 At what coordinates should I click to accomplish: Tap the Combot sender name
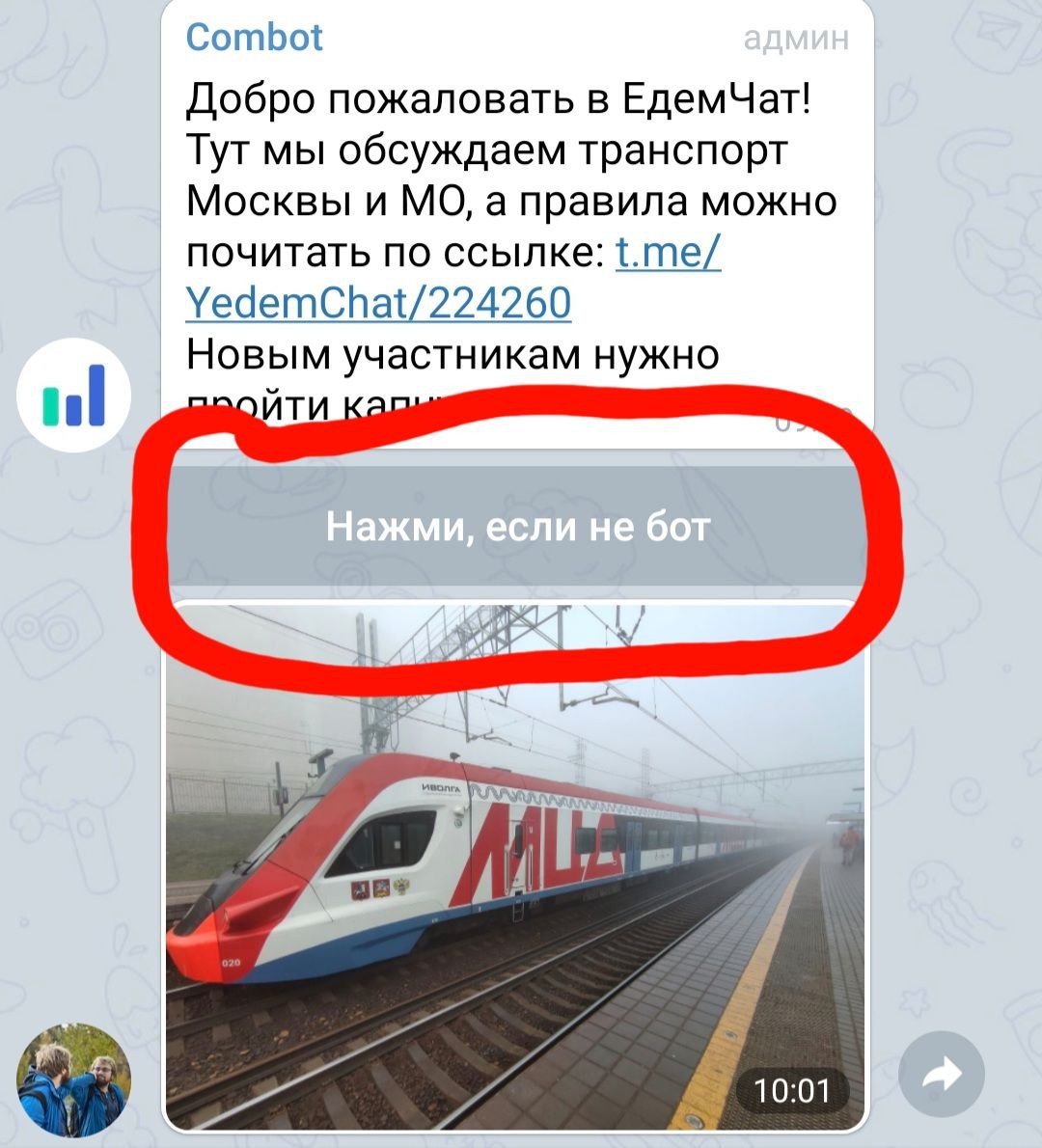click(x=254, y=38)
